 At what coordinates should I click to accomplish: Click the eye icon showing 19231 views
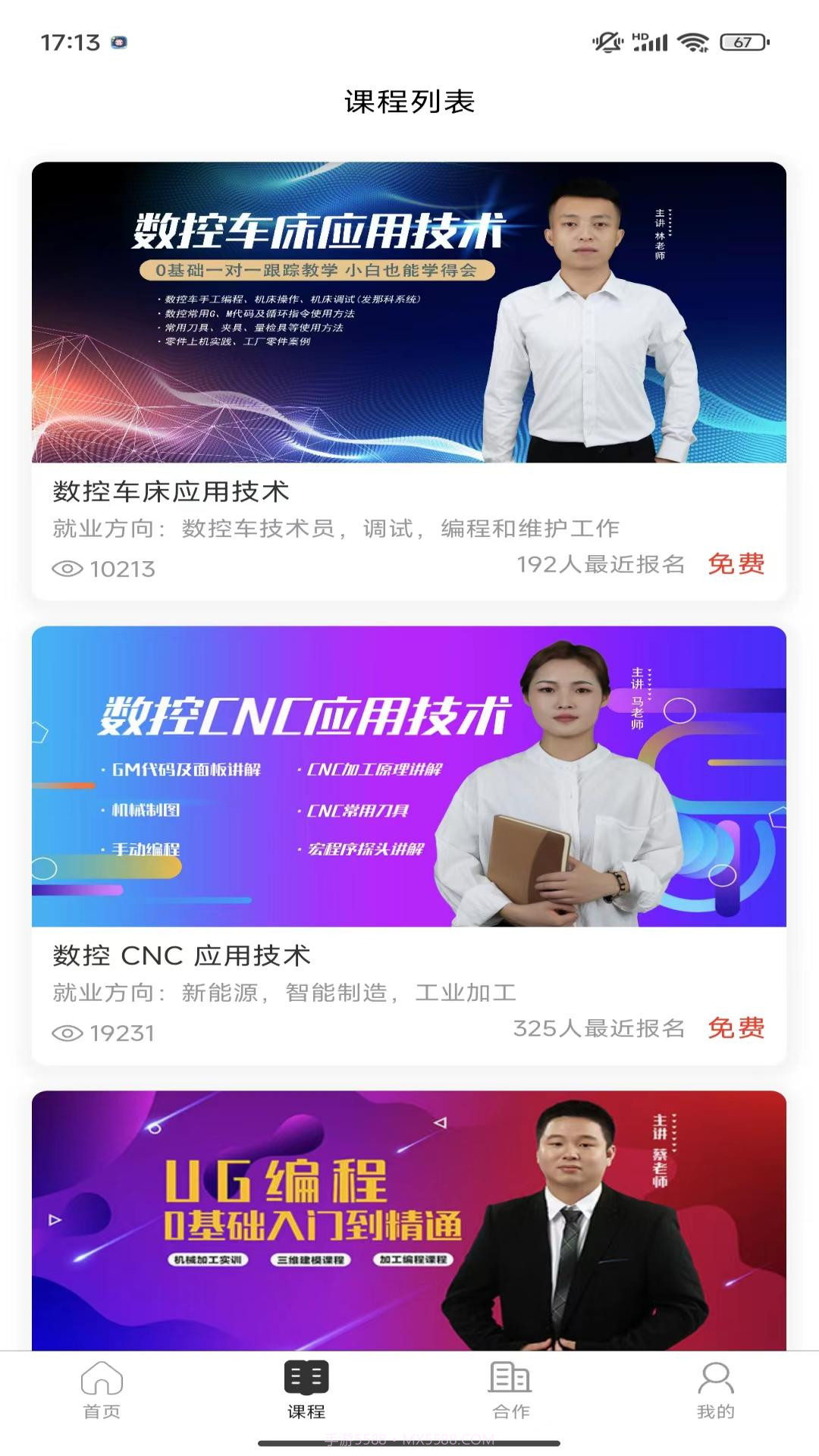coord(68,1031)
